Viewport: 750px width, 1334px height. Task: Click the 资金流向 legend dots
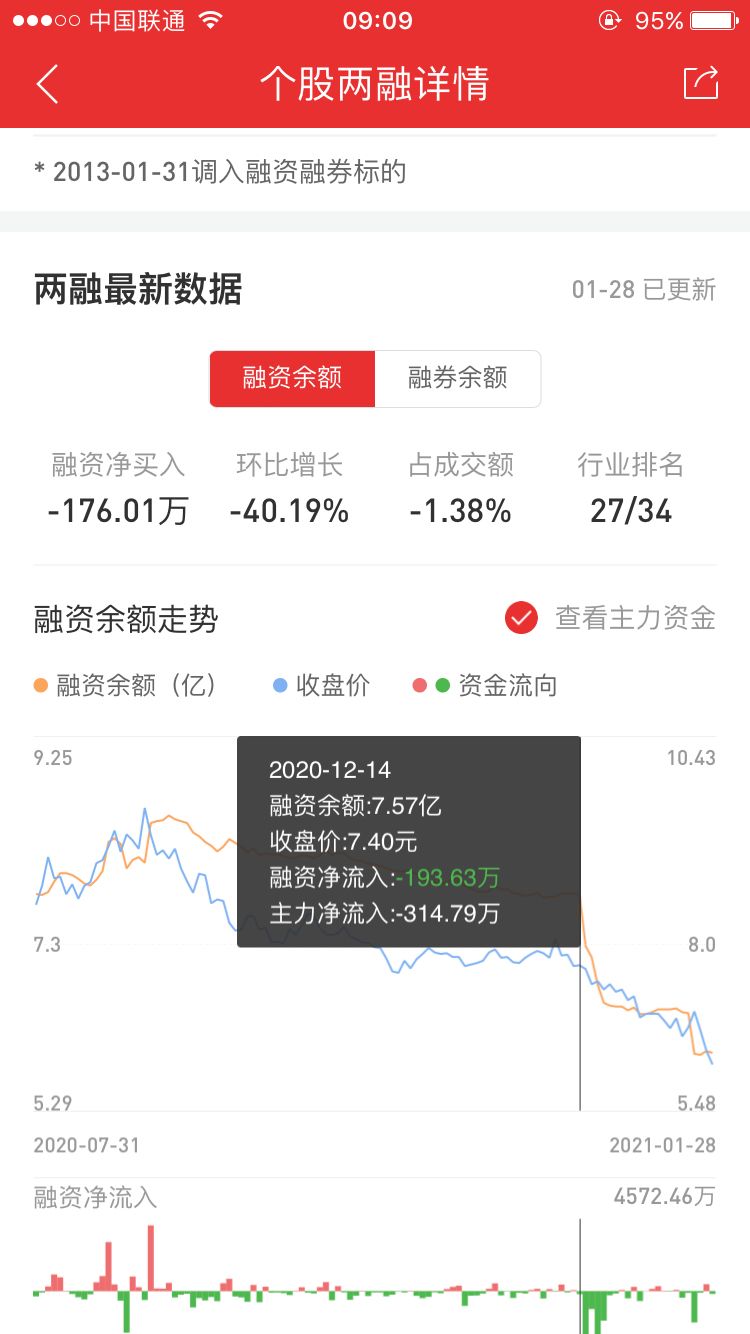pos(428,686)
